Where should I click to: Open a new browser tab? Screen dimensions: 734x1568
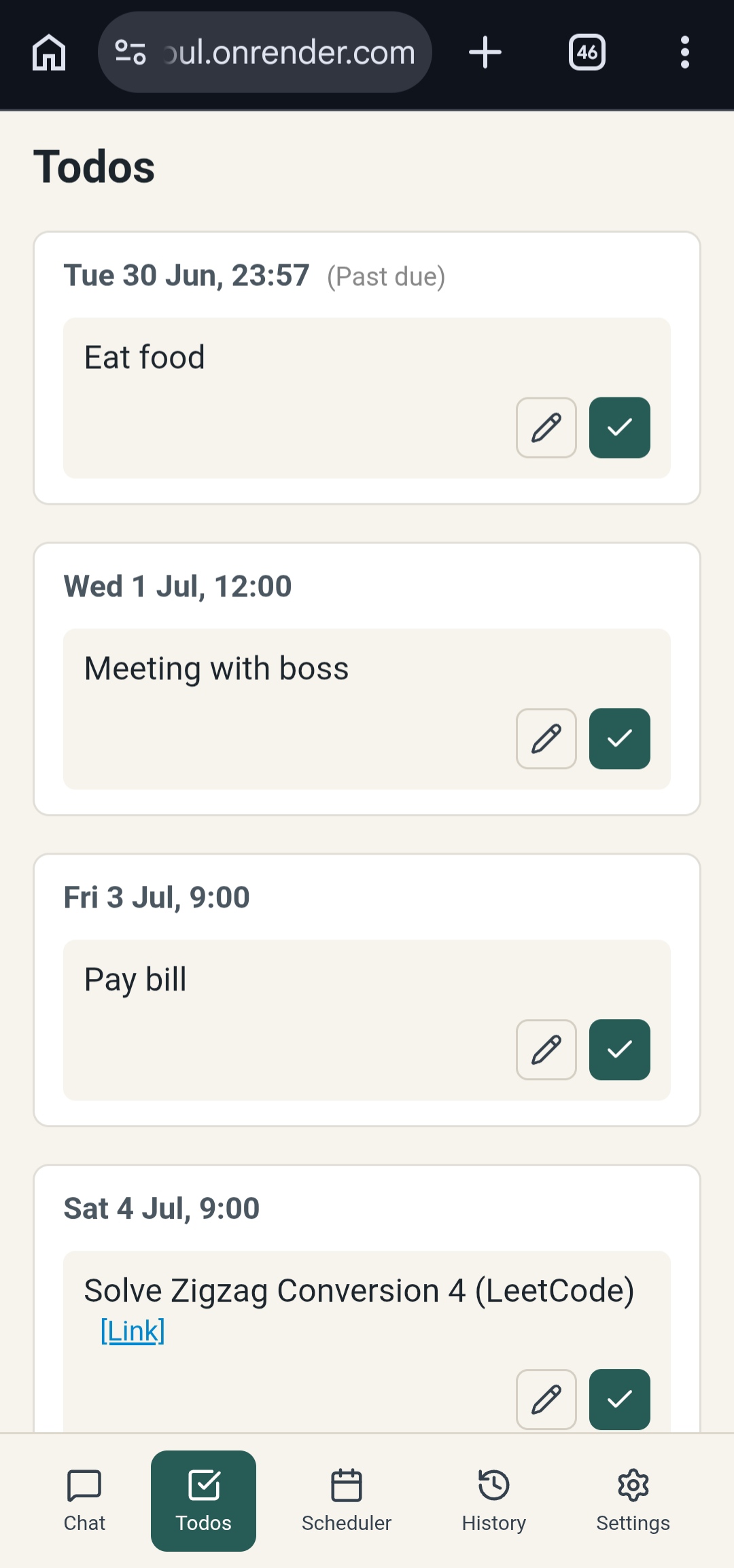pyautogui.click(x=485, y=52)
